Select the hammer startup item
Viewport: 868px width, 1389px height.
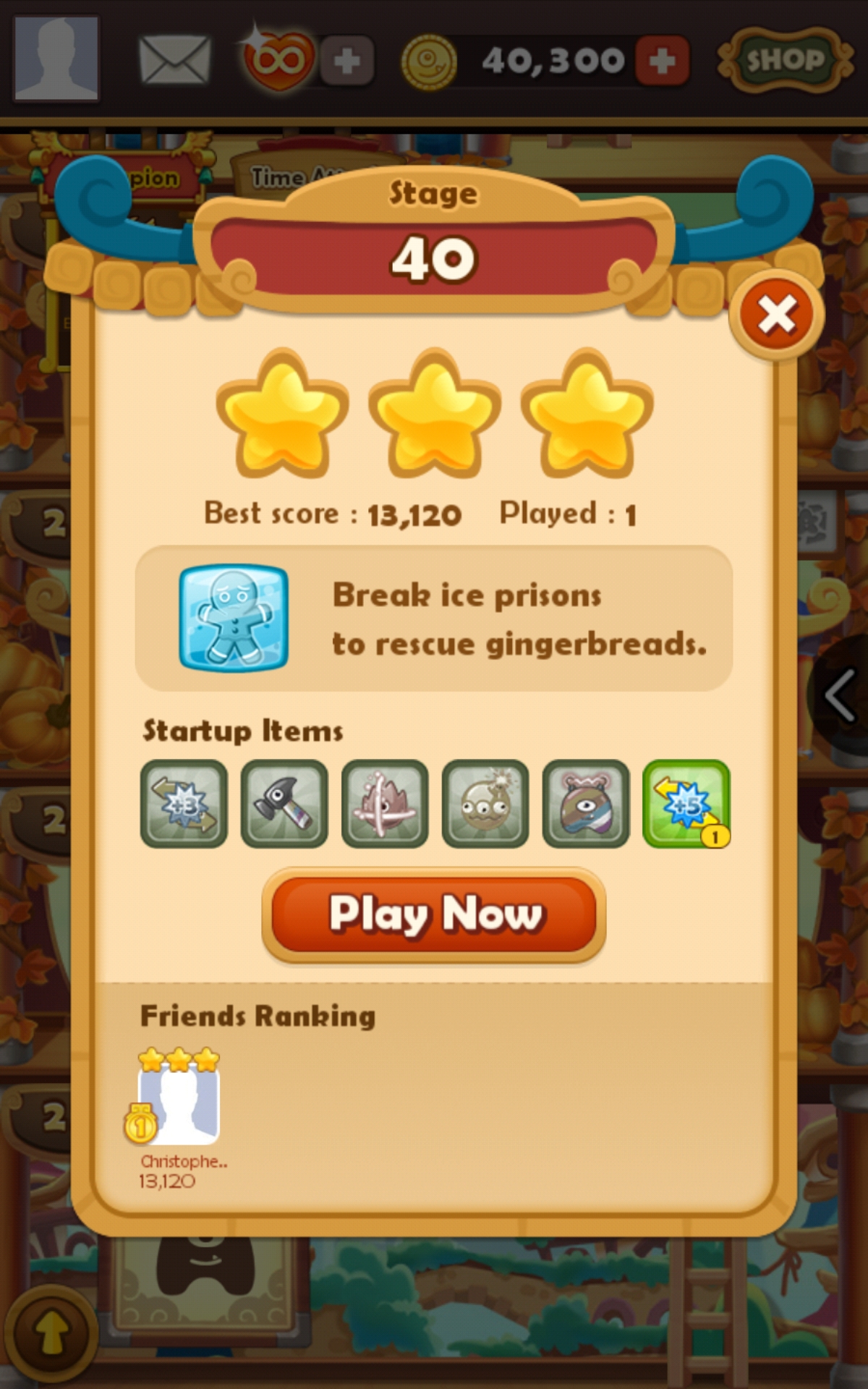pos(284,804)
